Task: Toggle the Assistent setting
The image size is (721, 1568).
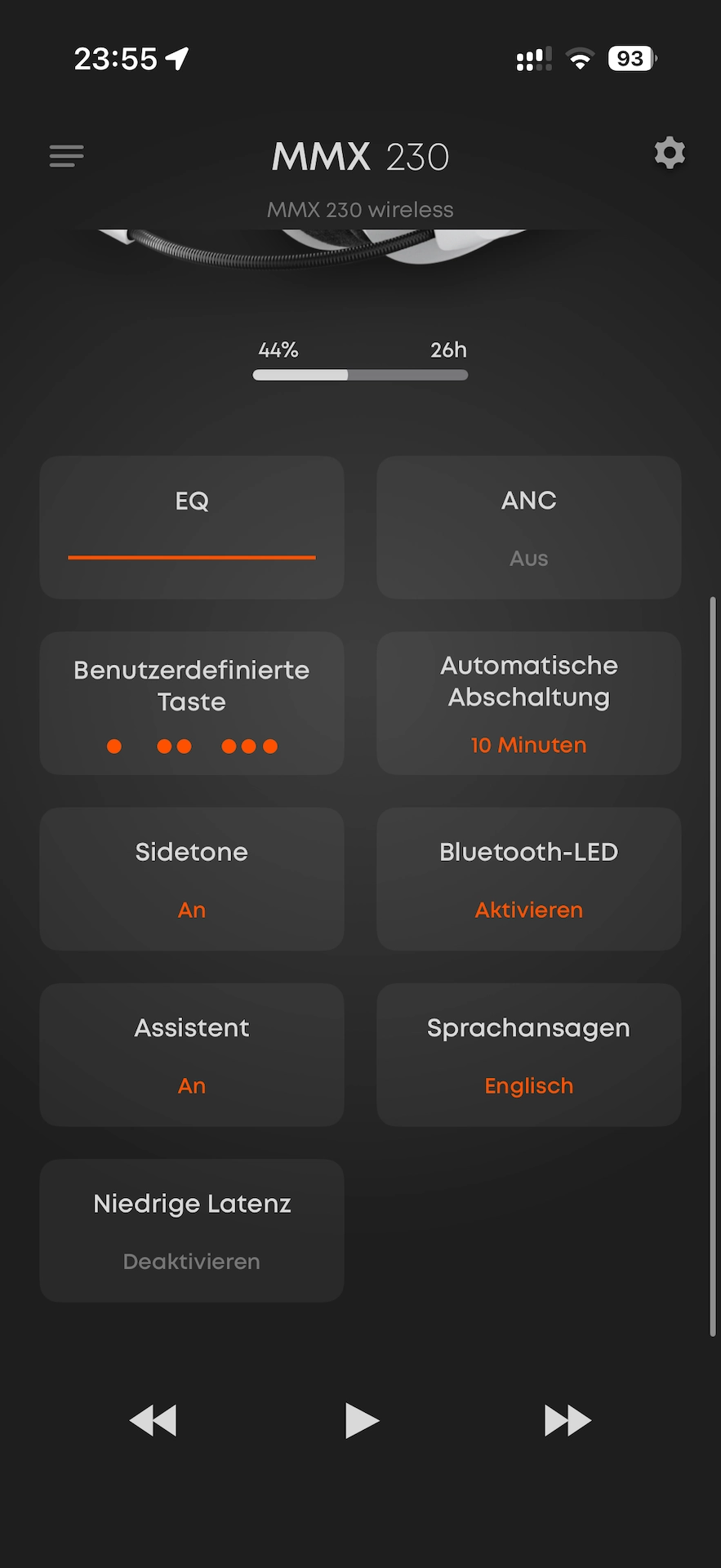Action: pos(192,1054)
